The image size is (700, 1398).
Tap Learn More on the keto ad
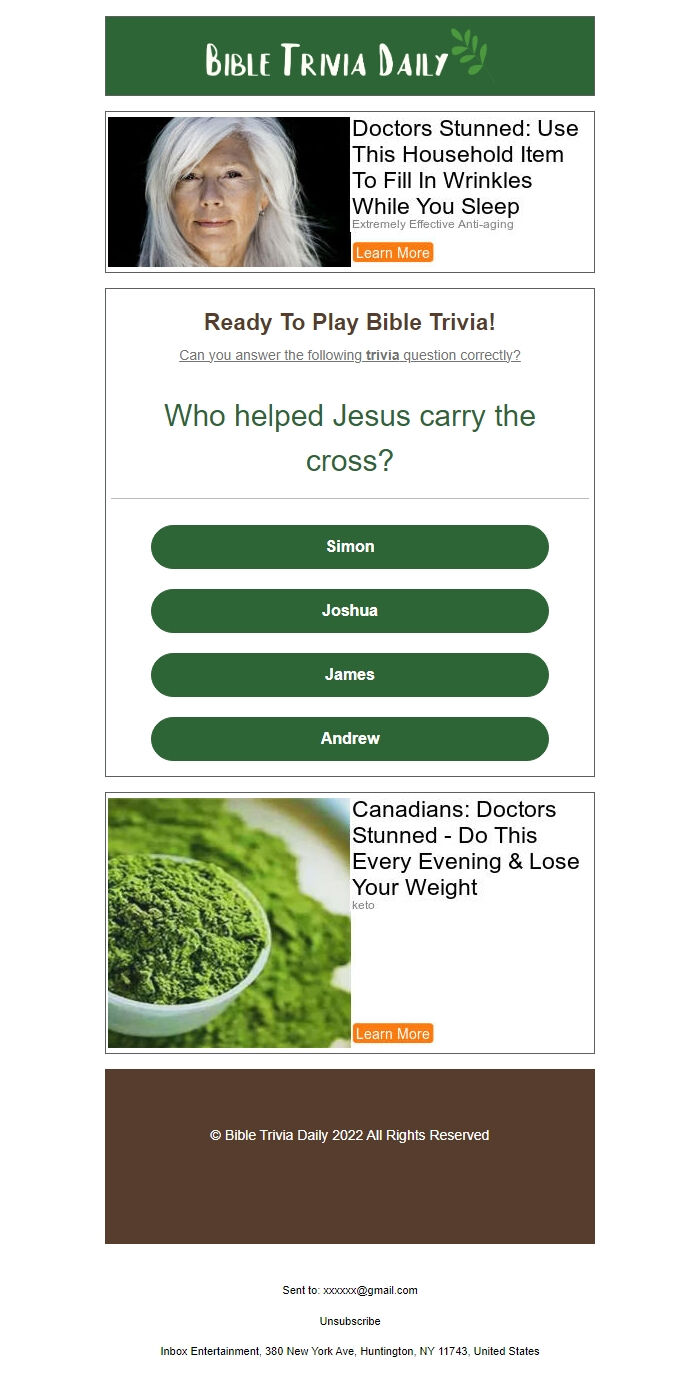[x=393, y=1034]
